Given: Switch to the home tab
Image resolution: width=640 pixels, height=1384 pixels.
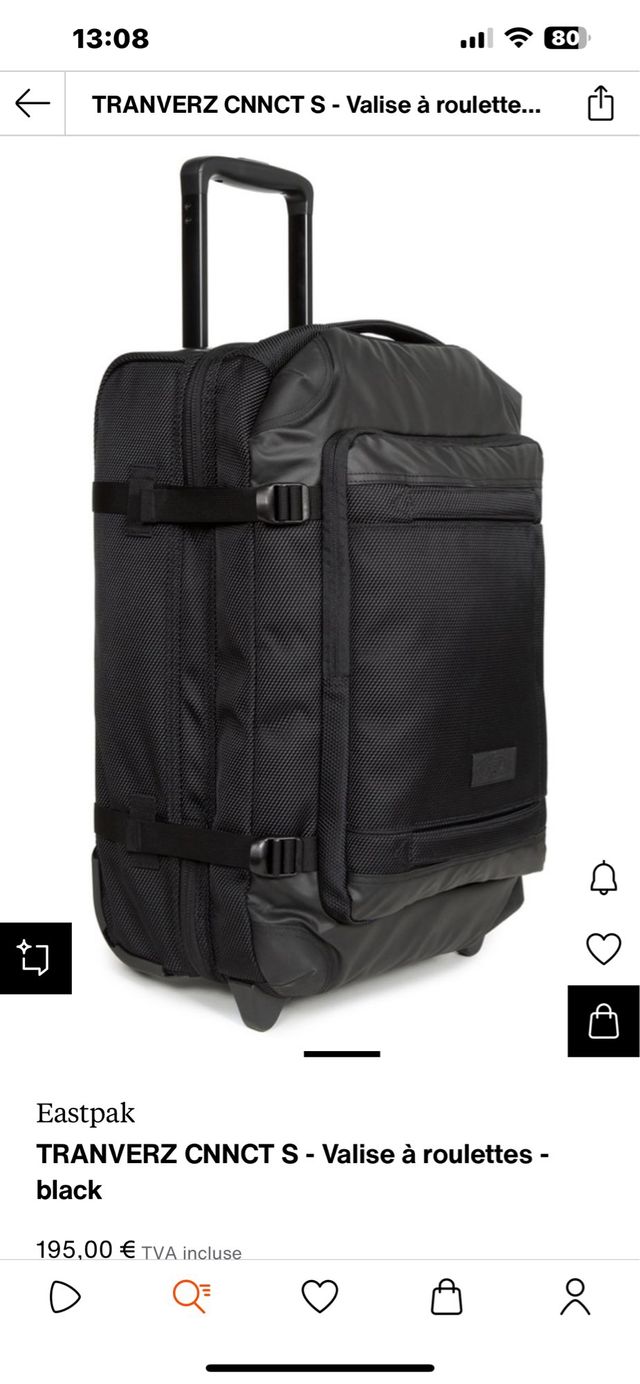Looking at the screenshot, I should 65,1297.
